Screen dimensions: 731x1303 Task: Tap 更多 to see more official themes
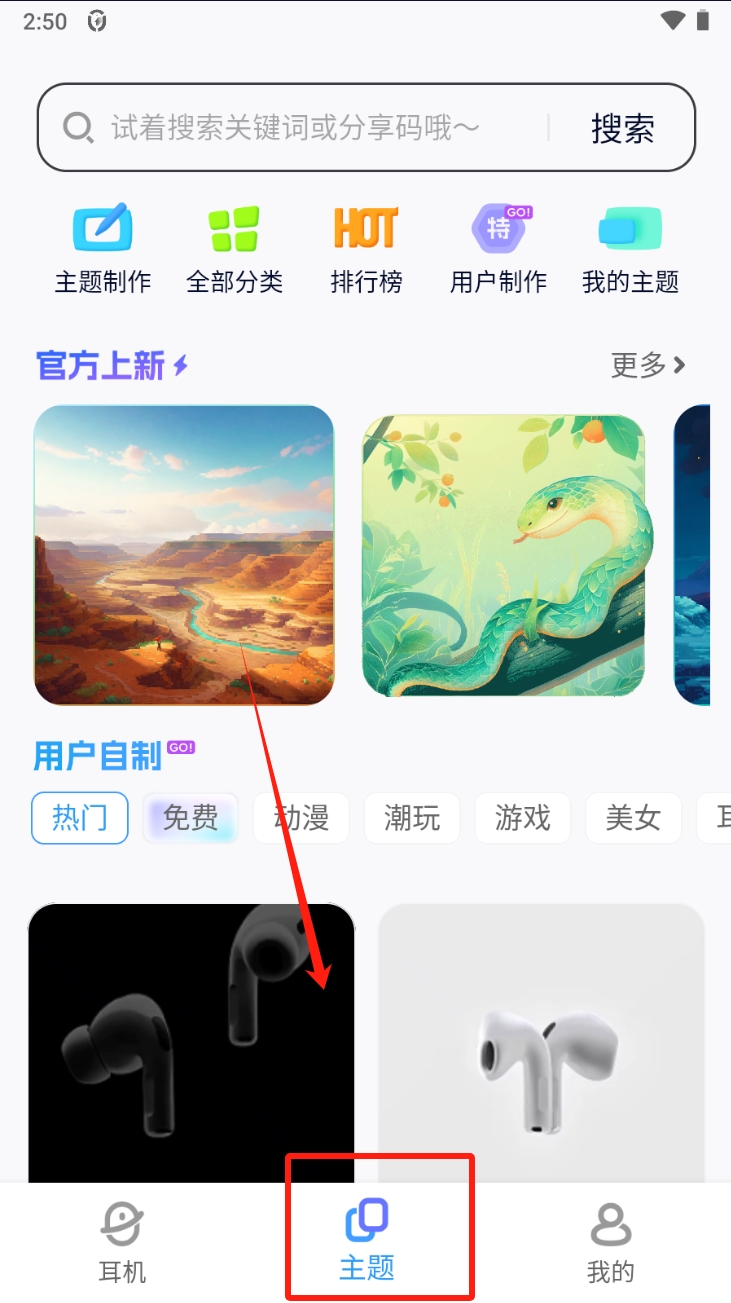click(x=648, y=365)
